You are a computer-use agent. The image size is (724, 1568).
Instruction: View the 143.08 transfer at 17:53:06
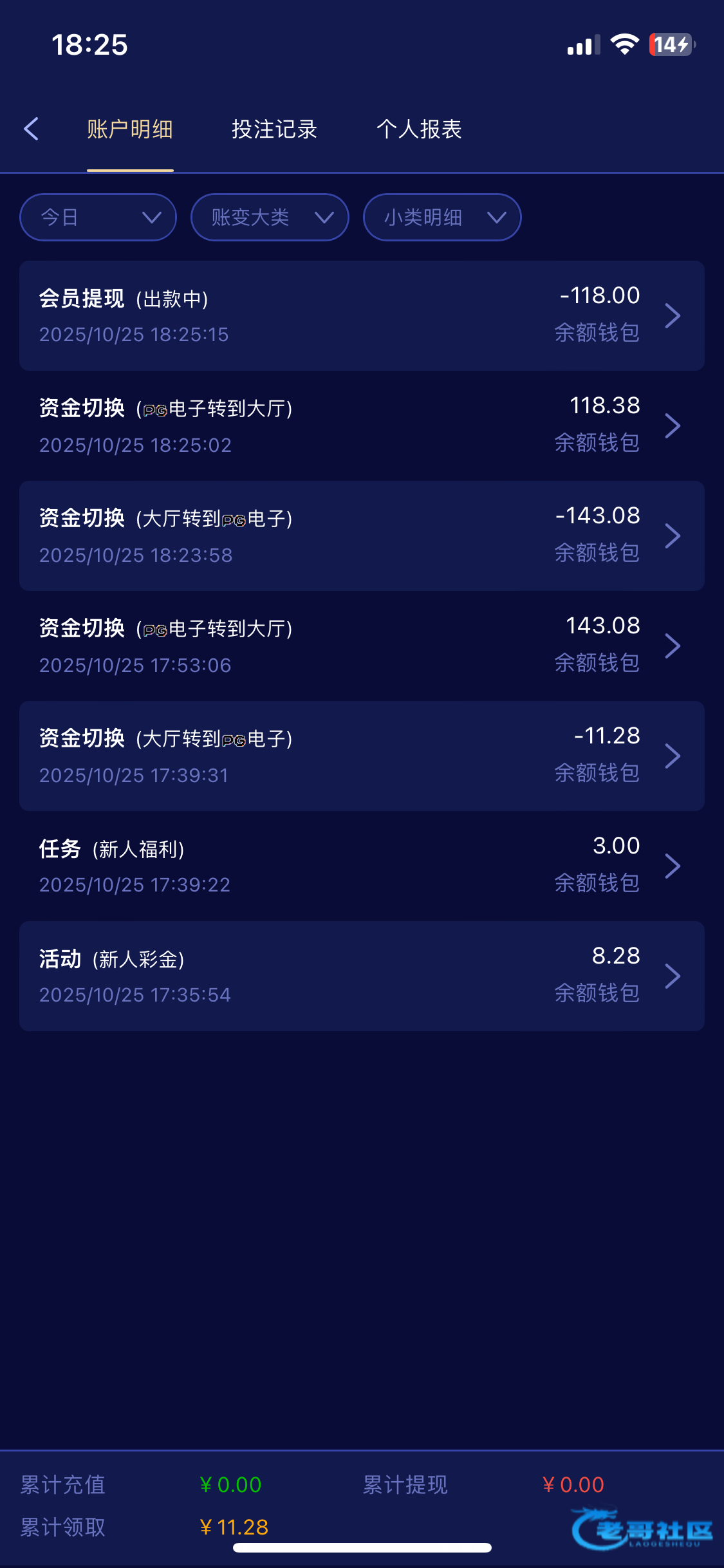click(x=362, y=646)
